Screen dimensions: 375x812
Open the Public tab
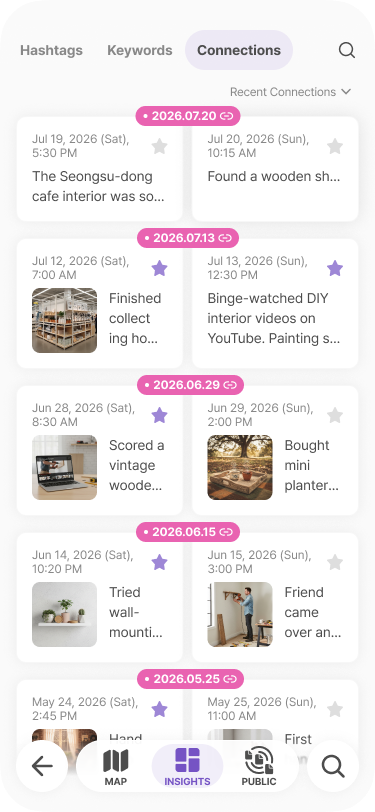tap(258, 767)
